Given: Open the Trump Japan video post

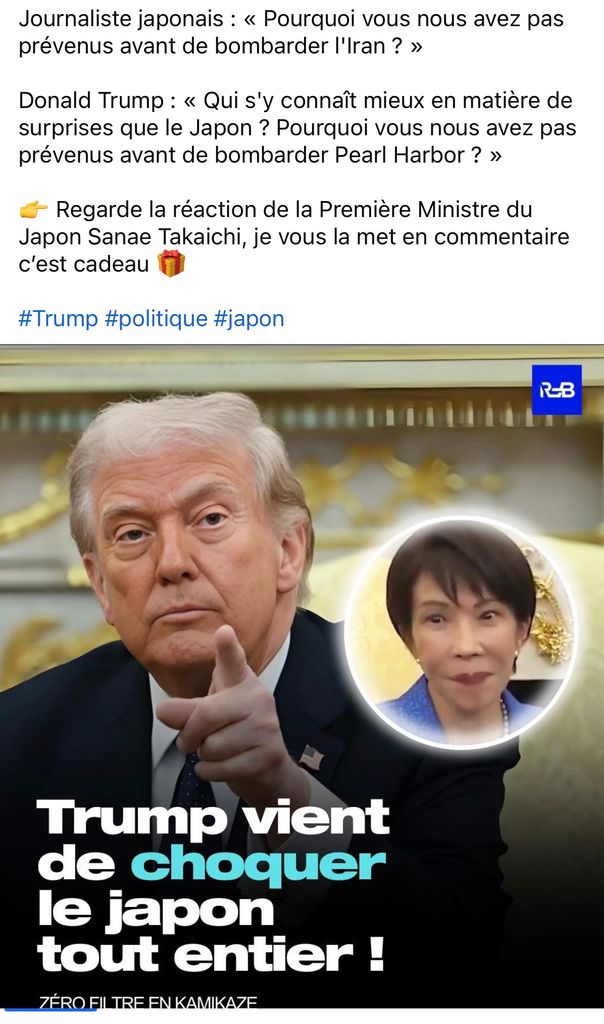Looking at the screenshot, I should click(x=301, y=680).
